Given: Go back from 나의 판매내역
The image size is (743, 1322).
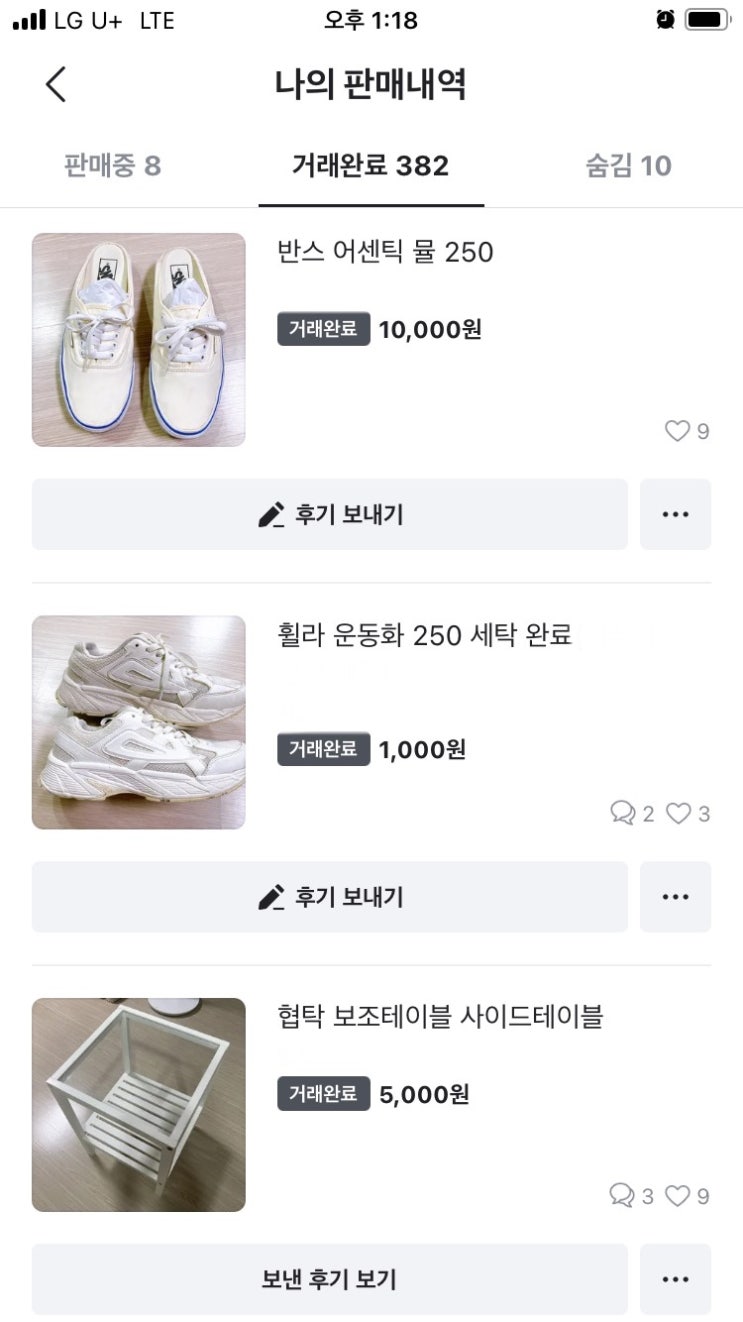Looking at the screenshot, I should coord(56,85).
